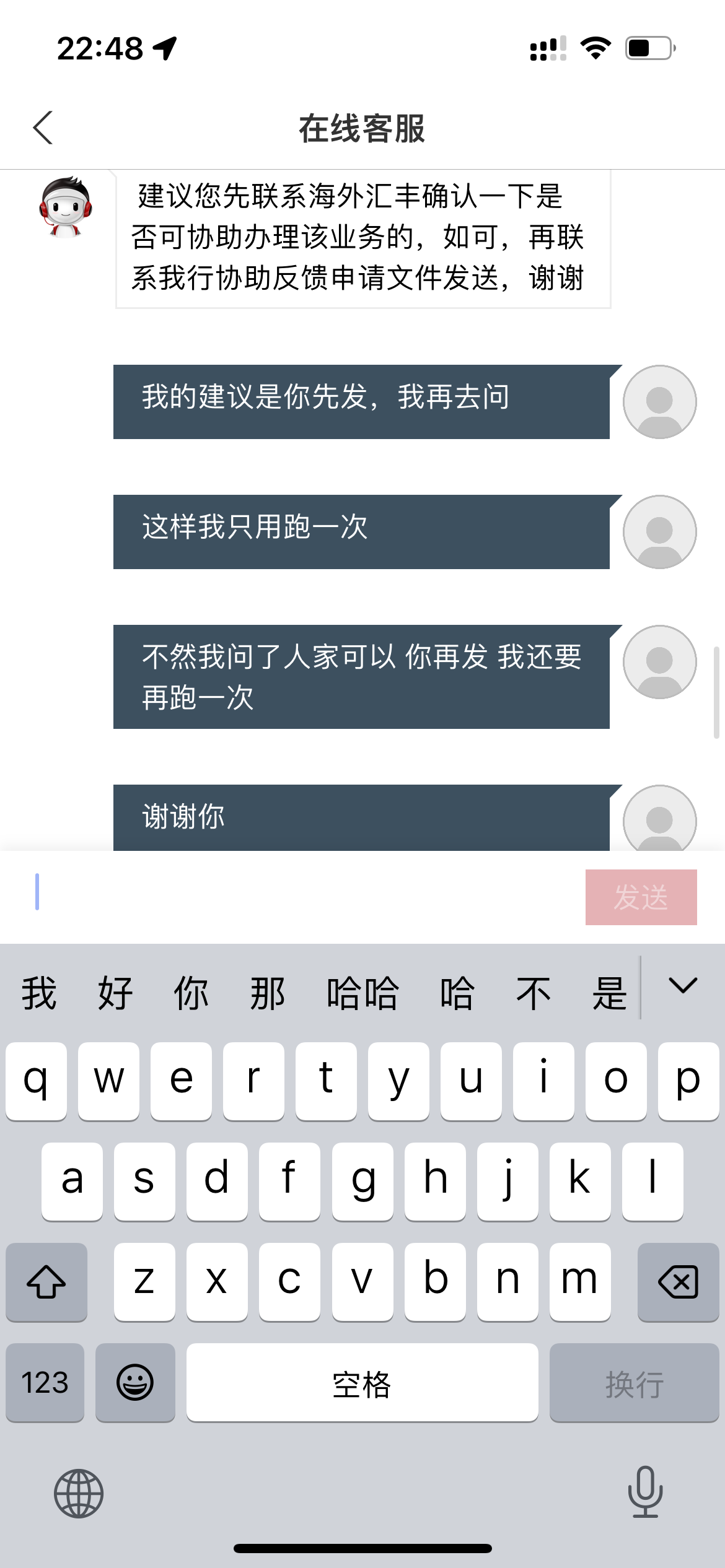The width and height of the screenshot is (725, 1568).
Task: Go back from the 在线客服 chat
Action: [x=43, y=128]
